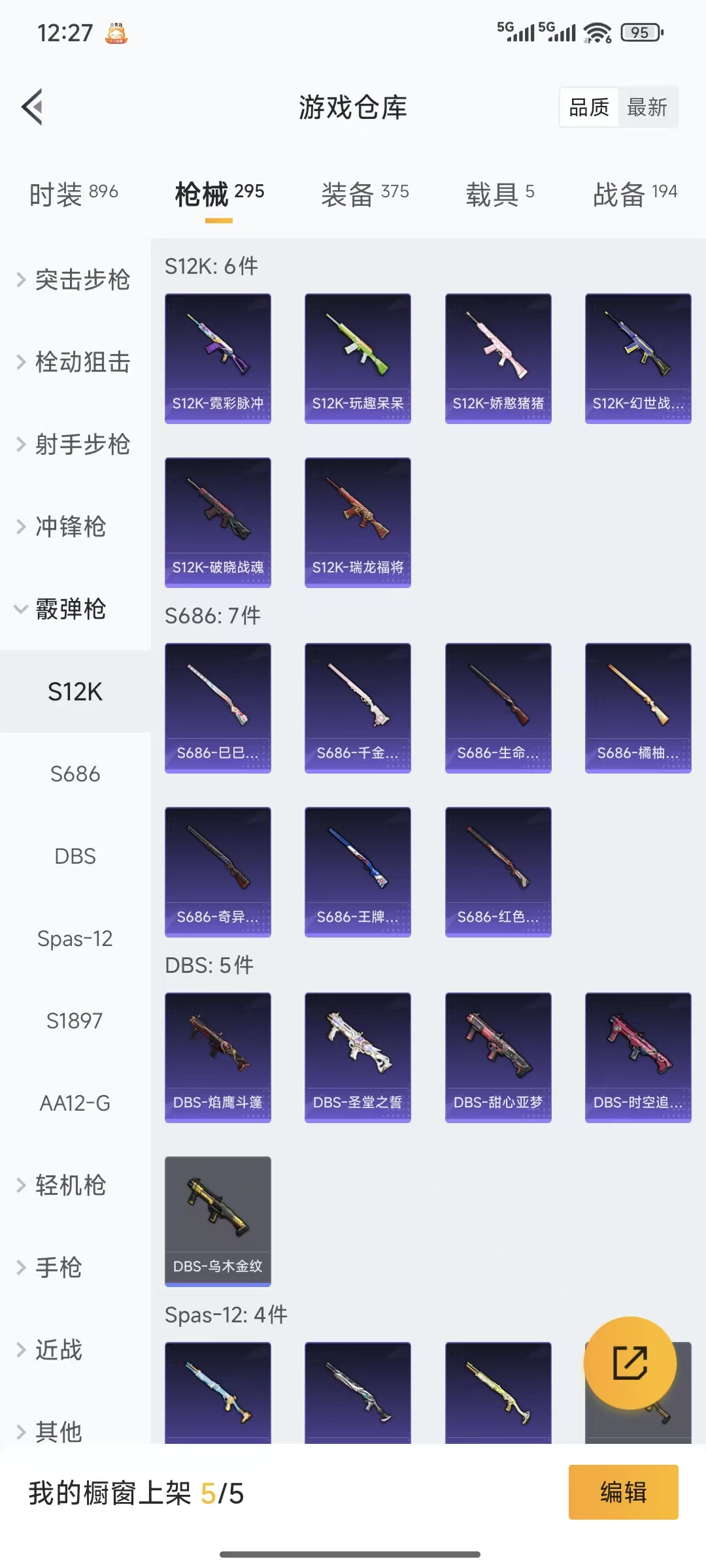
Task: Select the DBS-圣堂之誓 skin
Action: click(358, 1057)
